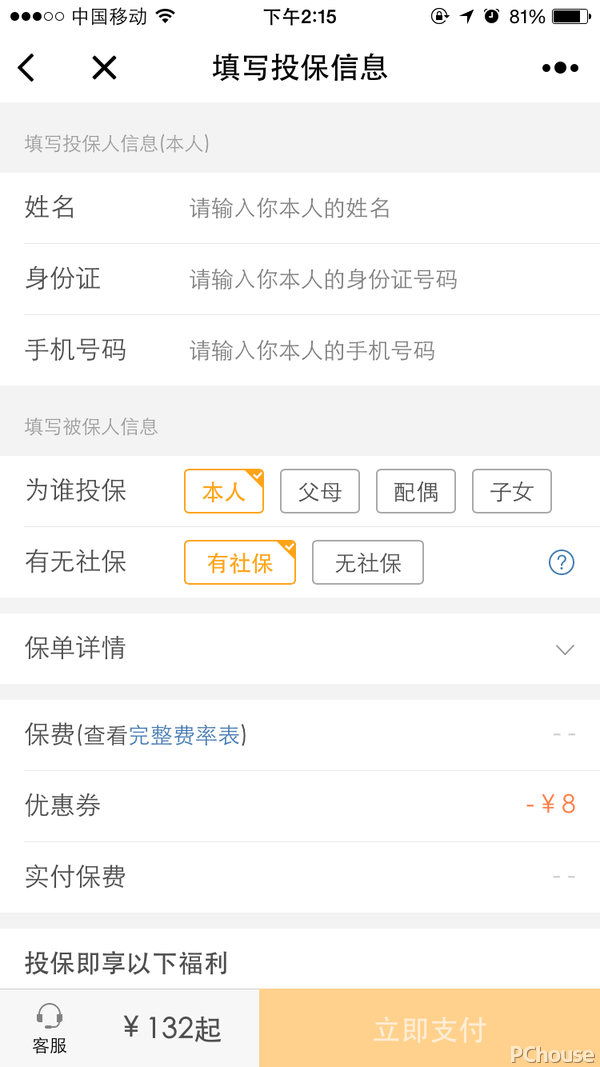Screen dimensions: 600x1067
Task: Select 本人 as the insured person
Action: (x=223, y=491)
